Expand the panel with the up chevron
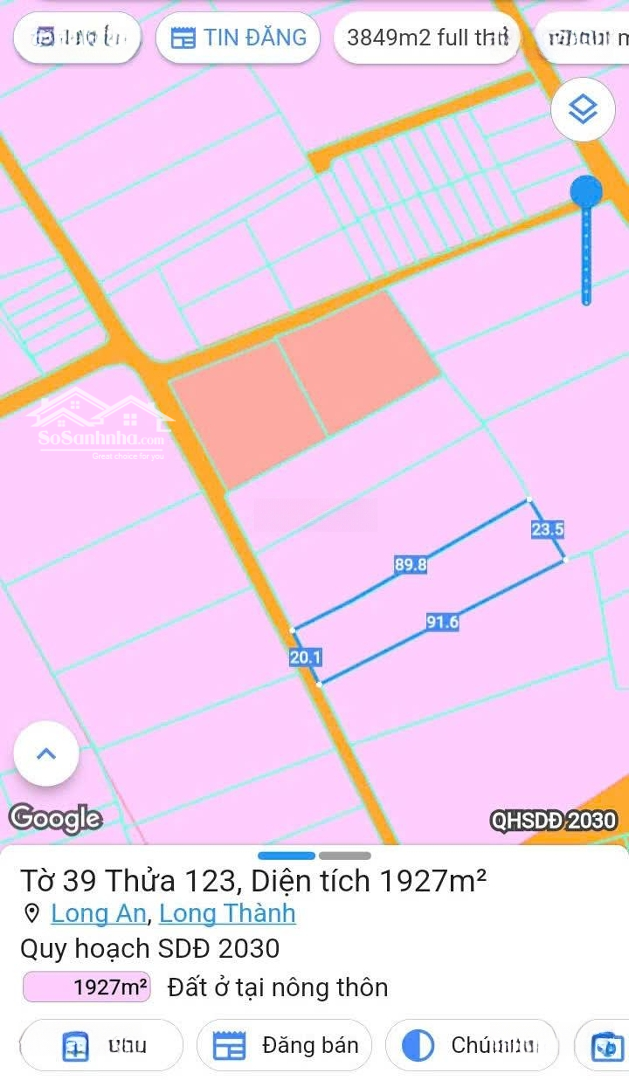The height and width of the screenshot is (1080, 629). (46, 754)
